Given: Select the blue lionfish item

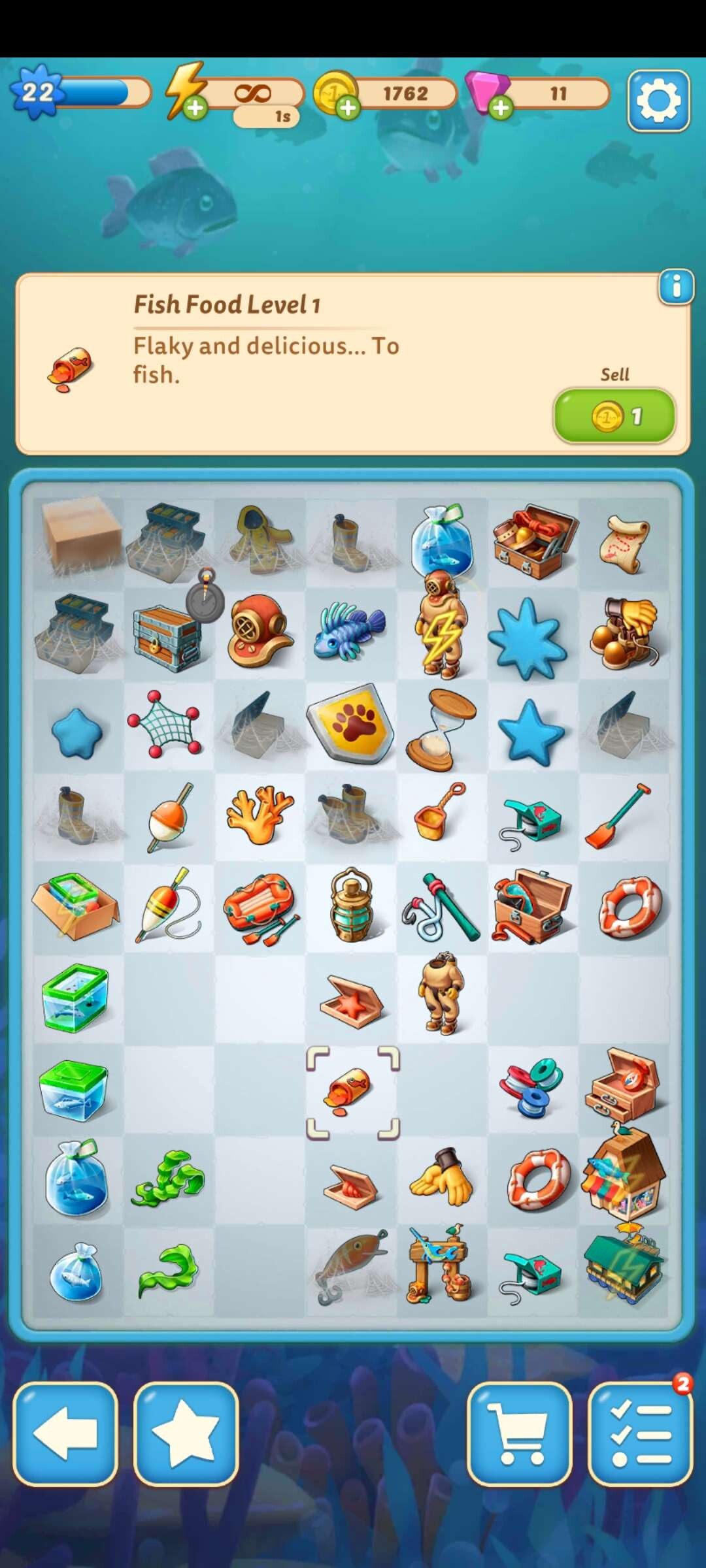Looking at the screenshot, I should (x=350, y=630).
